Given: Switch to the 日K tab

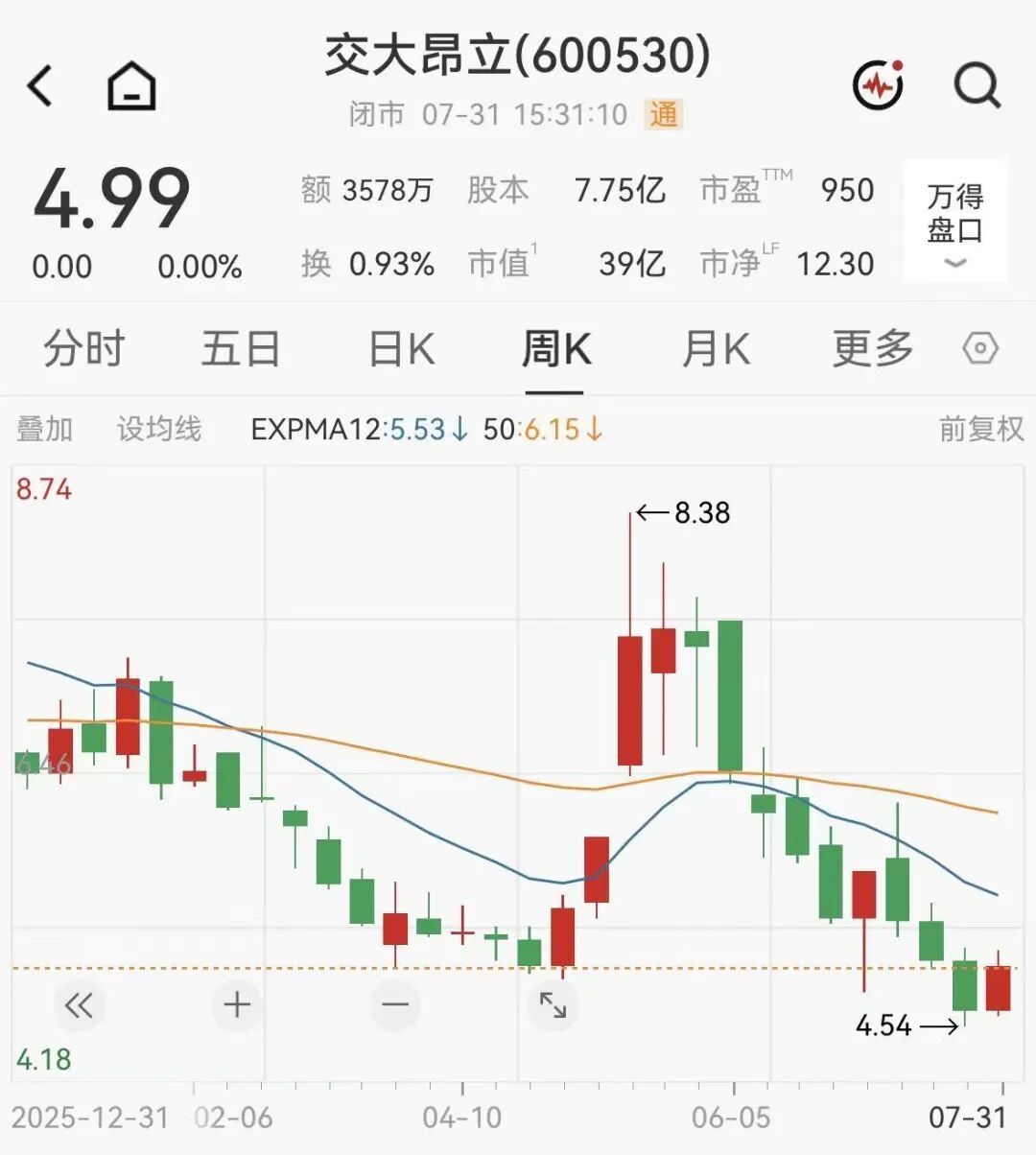Looking at the screenshot, I should point(402,348).
